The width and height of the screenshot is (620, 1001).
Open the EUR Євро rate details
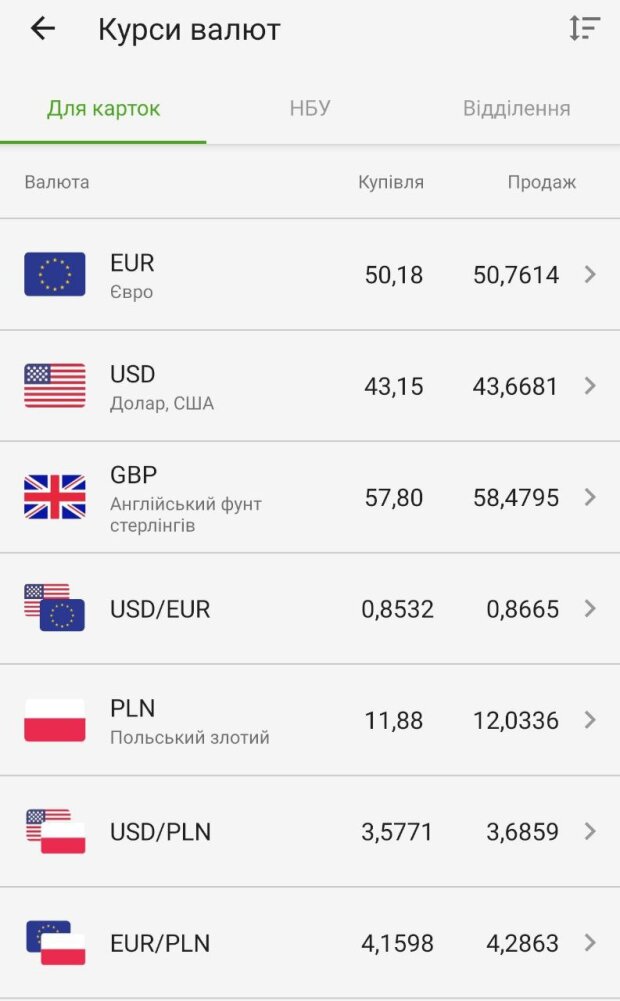tap(310, 275)
